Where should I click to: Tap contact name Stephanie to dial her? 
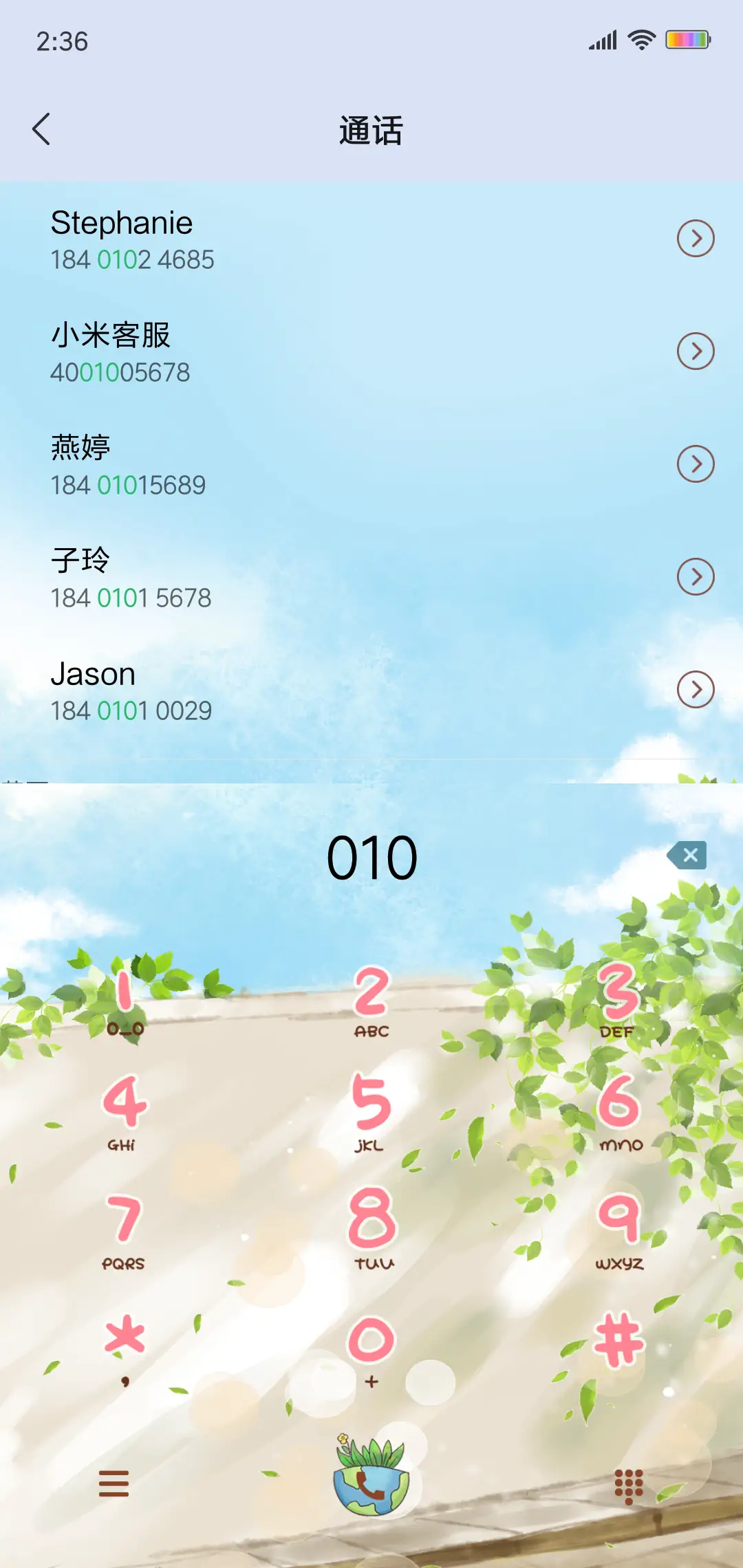(x=122, y=221)
